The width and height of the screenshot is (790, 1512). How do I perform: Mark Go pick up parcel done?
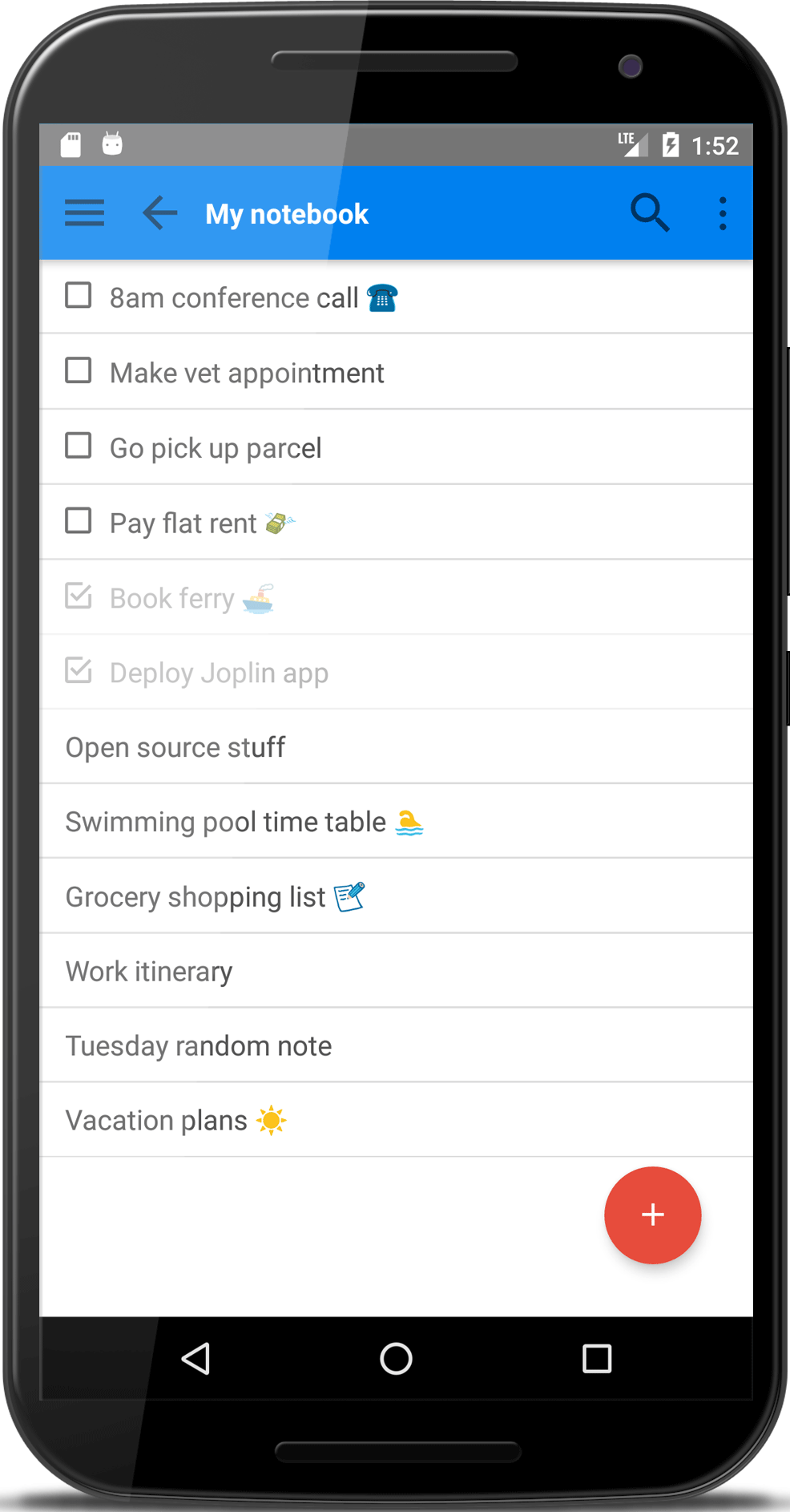pos(79,446)
